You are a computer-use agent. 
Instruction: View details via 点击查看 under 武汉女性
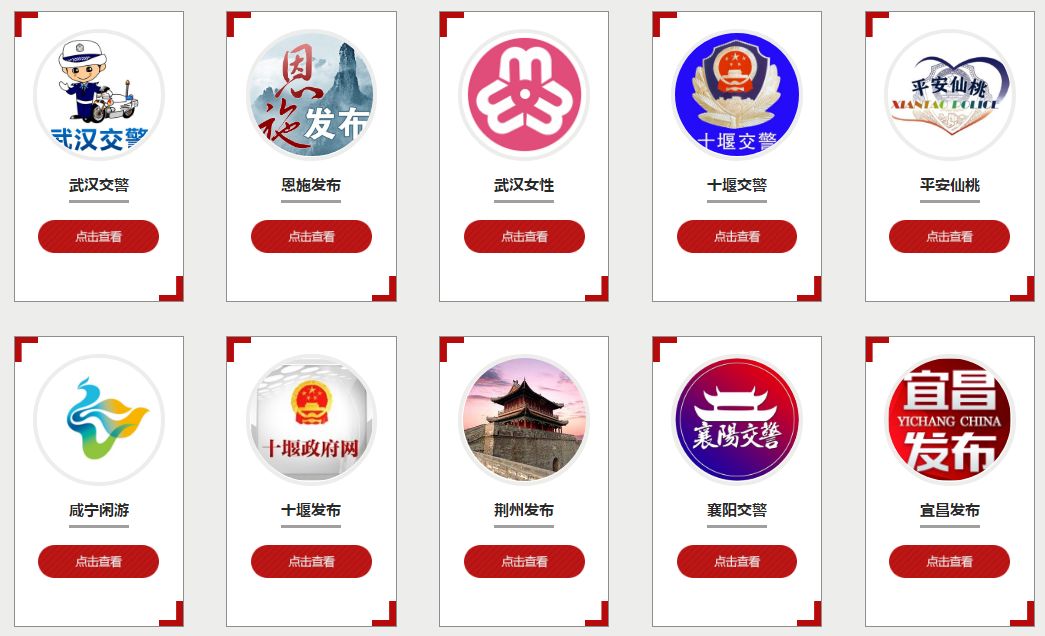point(524,237)
